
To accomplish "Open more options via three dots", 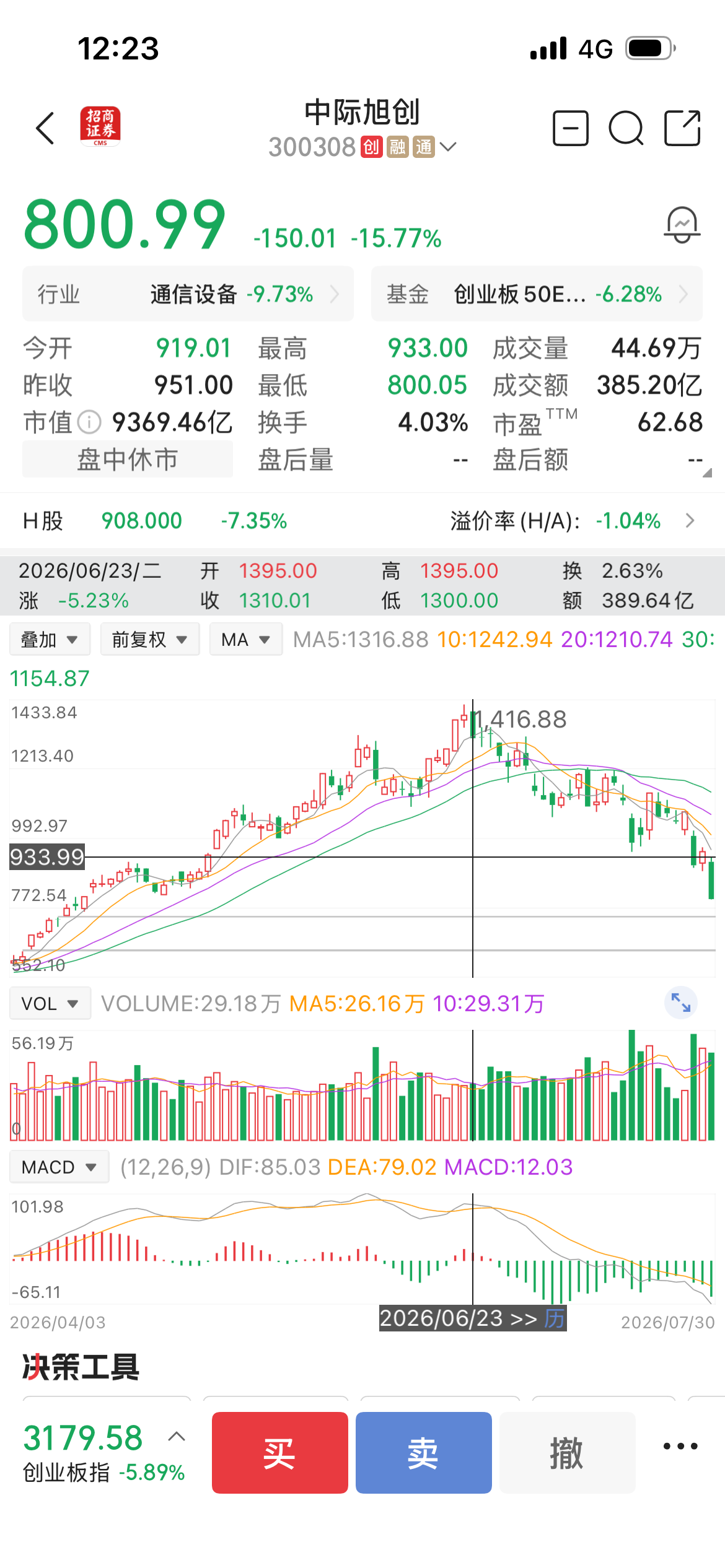I will (x=680, y=1447).
